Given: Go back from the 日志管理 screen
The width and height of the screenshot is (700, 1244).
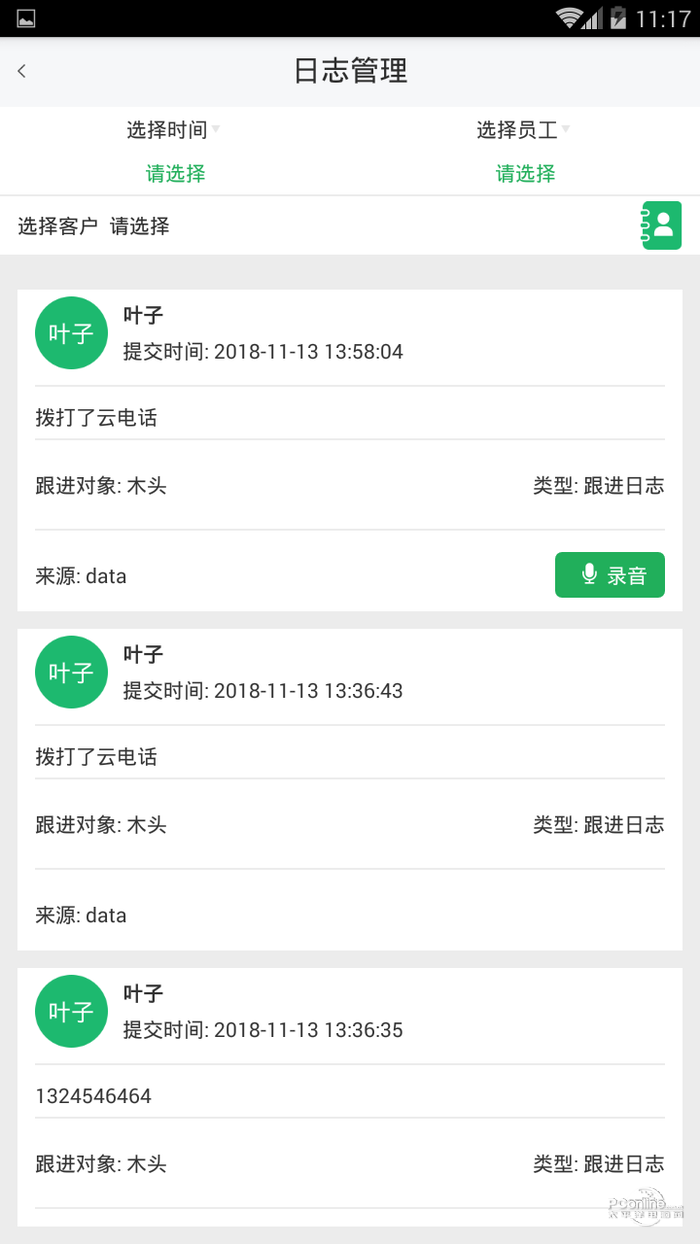Looking at the screenshot, I should pos(22,71).
